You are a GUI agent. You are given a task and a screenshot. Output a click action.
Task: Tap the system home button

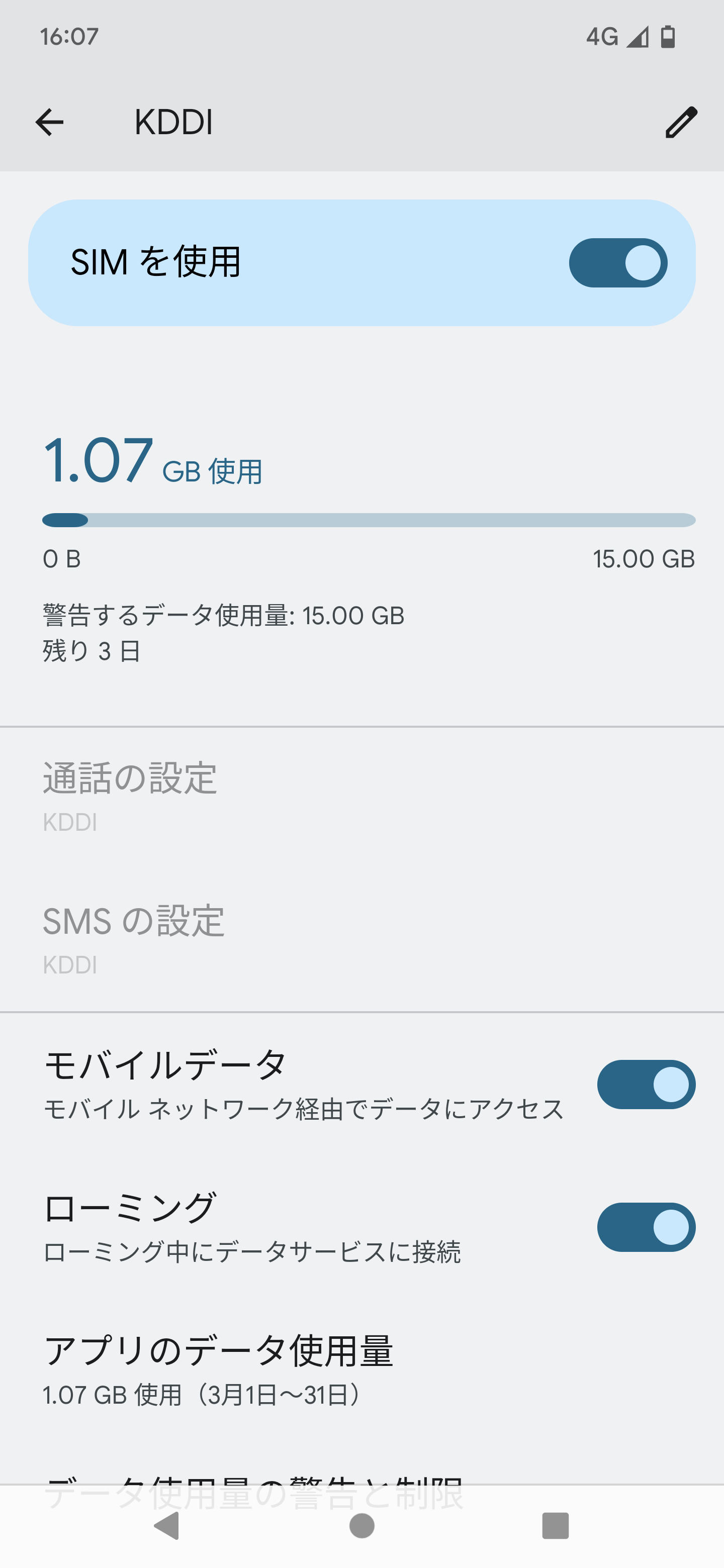point(361,1526)
